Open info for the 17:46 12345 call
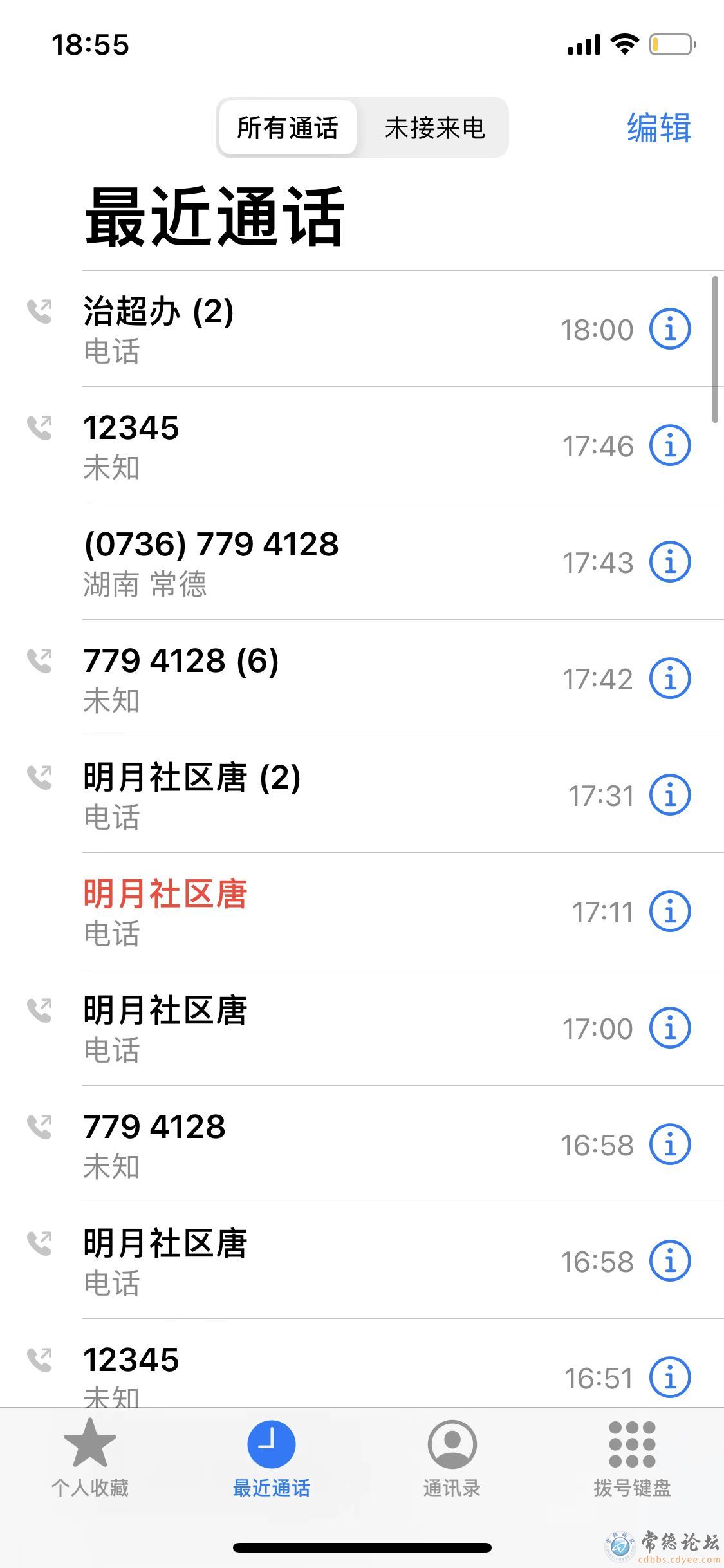The image size is (724, 1568). pyautogui.click(x=670, y=445)
